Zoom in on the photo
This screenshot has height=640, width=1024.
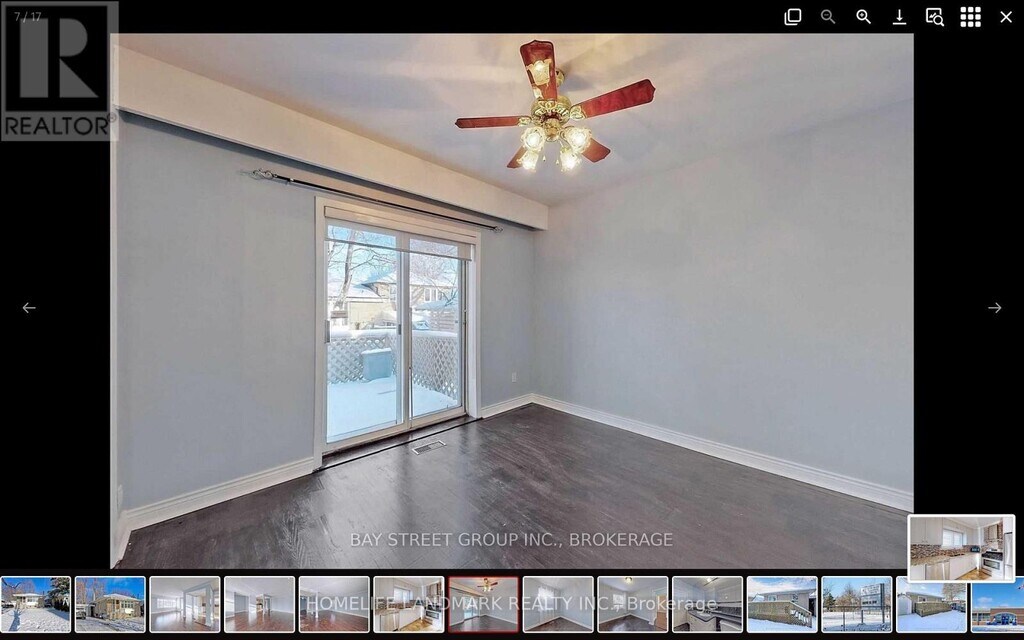click(863, 17)
